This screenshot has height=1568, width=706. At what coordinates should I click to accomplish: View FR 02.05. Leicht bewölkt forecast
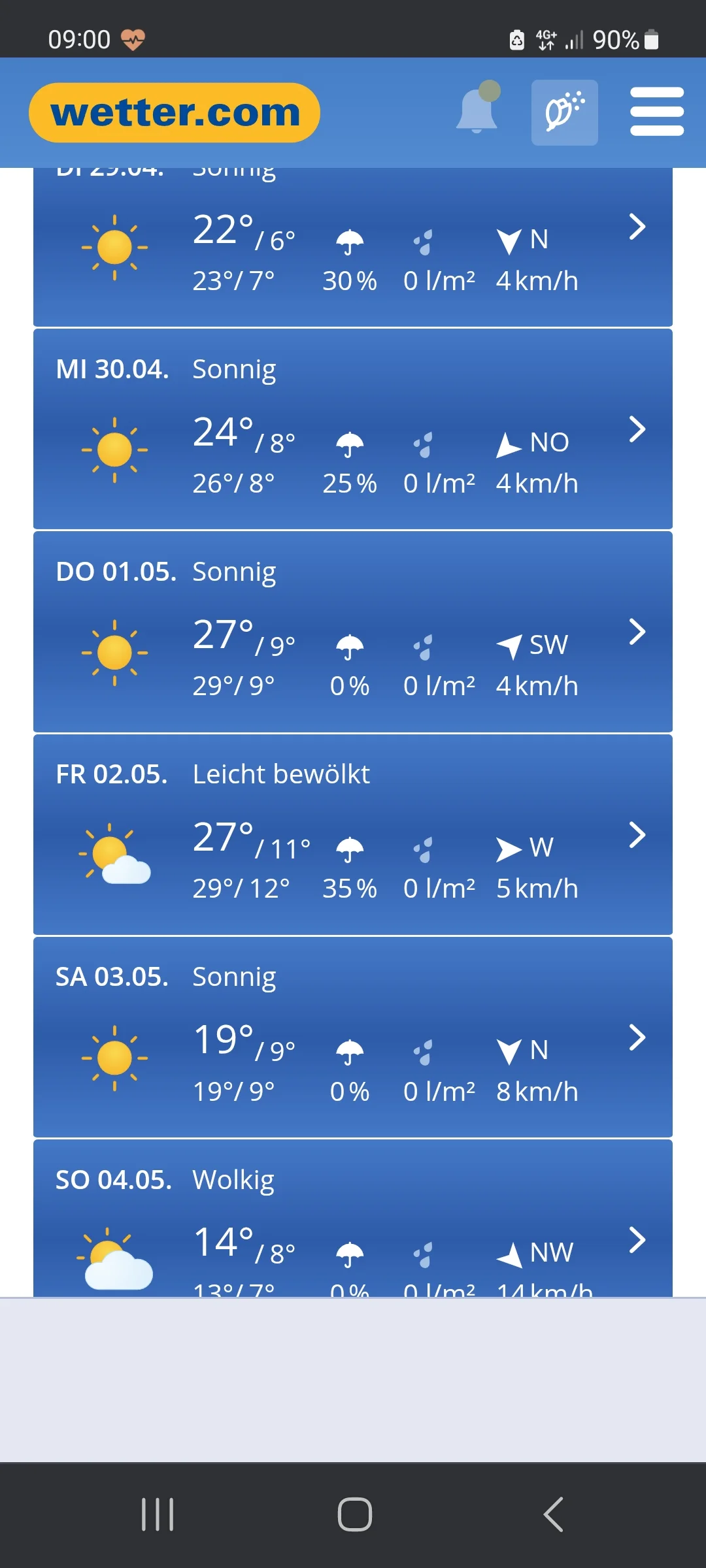click(x=353, y=834)
